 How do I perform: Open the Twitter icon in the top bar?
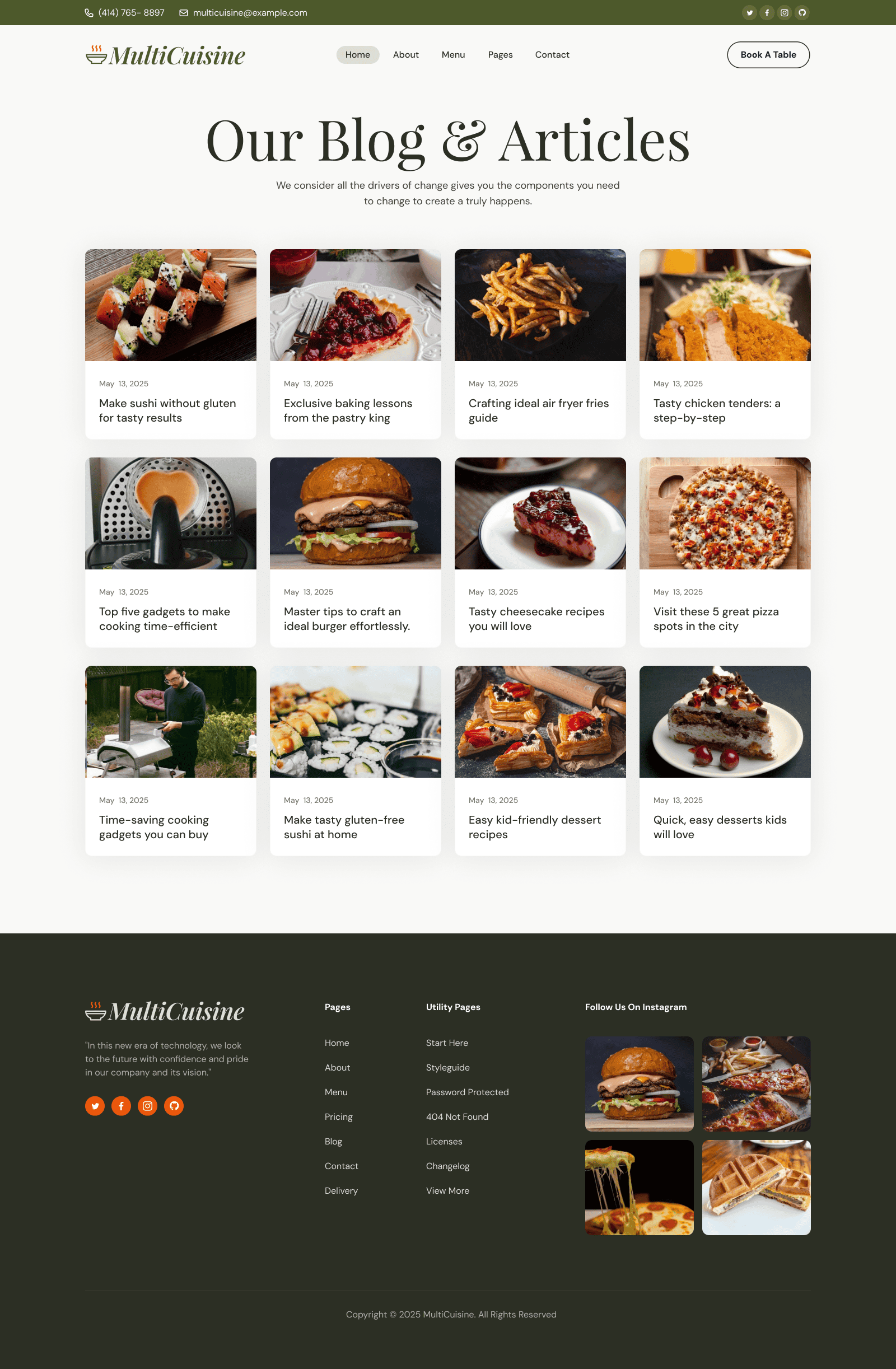coord(749,13)
